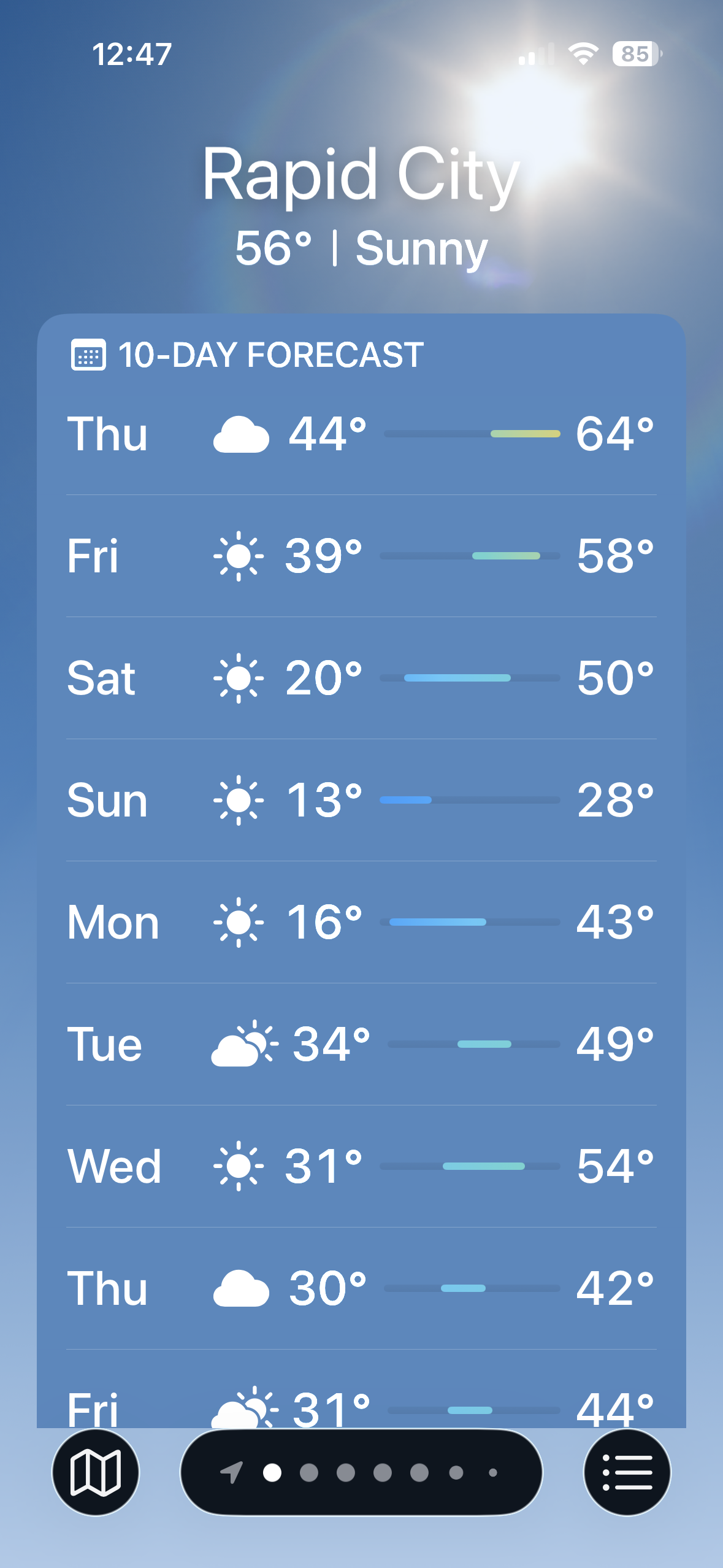Image resolution: width=723 pixels, height=1568 pixels.
Task: View Tuesday's partly cloudy forecast
Action: [361, 1044]
